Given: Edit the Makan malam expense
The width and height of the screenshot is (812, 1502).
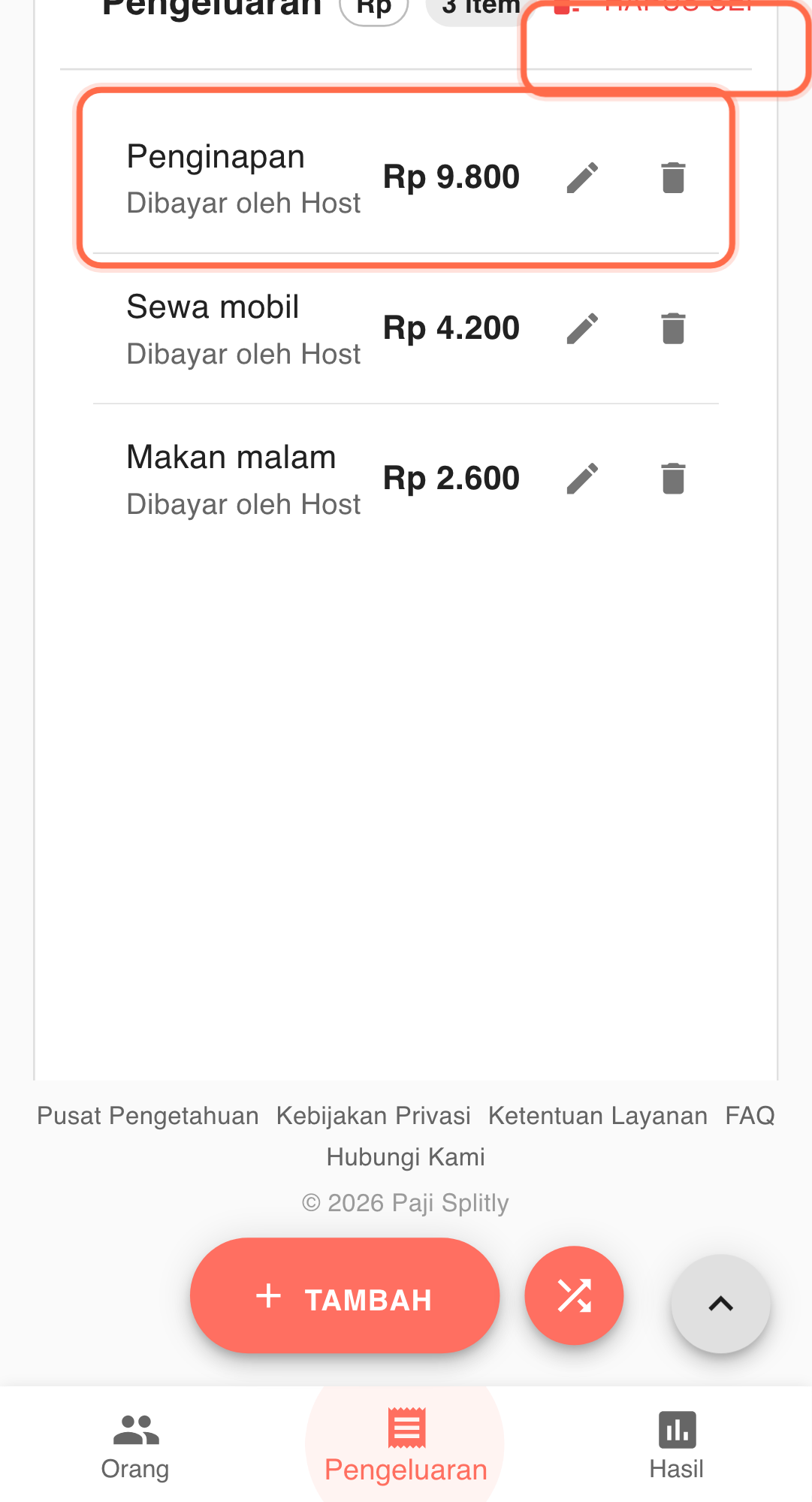Looking at the screenshot, I should (582, 479).
